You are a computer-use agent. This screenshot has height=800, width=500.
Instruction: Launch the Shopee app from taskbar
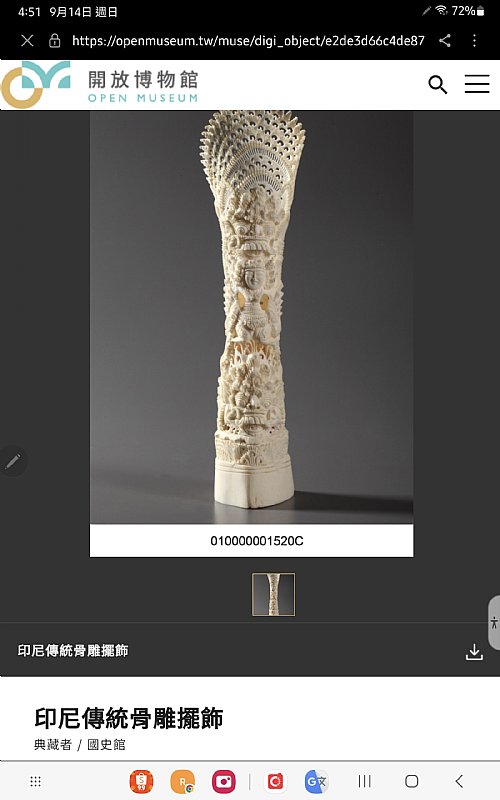(x=141, y=781)
